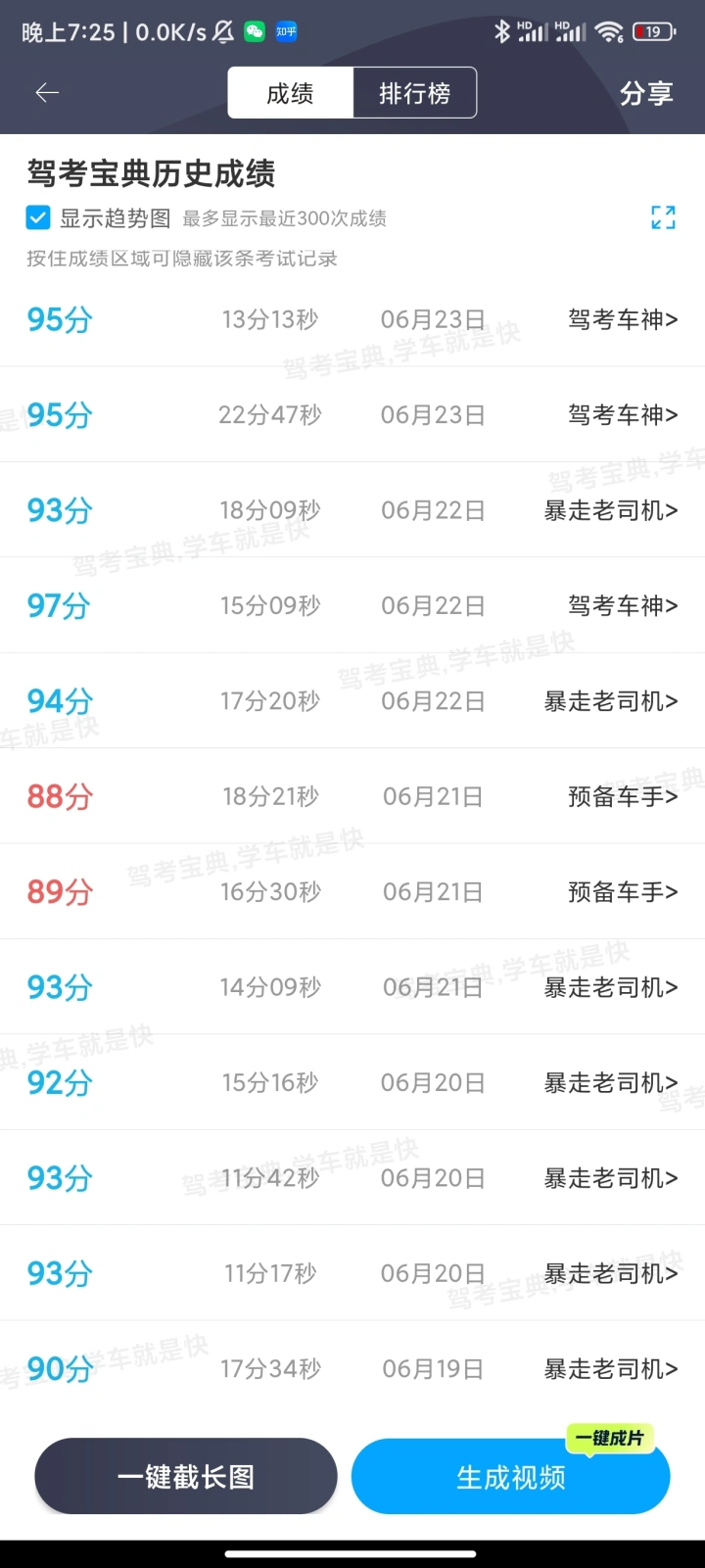Open the 93分 record taking 18分09秒

pos(352,510)
